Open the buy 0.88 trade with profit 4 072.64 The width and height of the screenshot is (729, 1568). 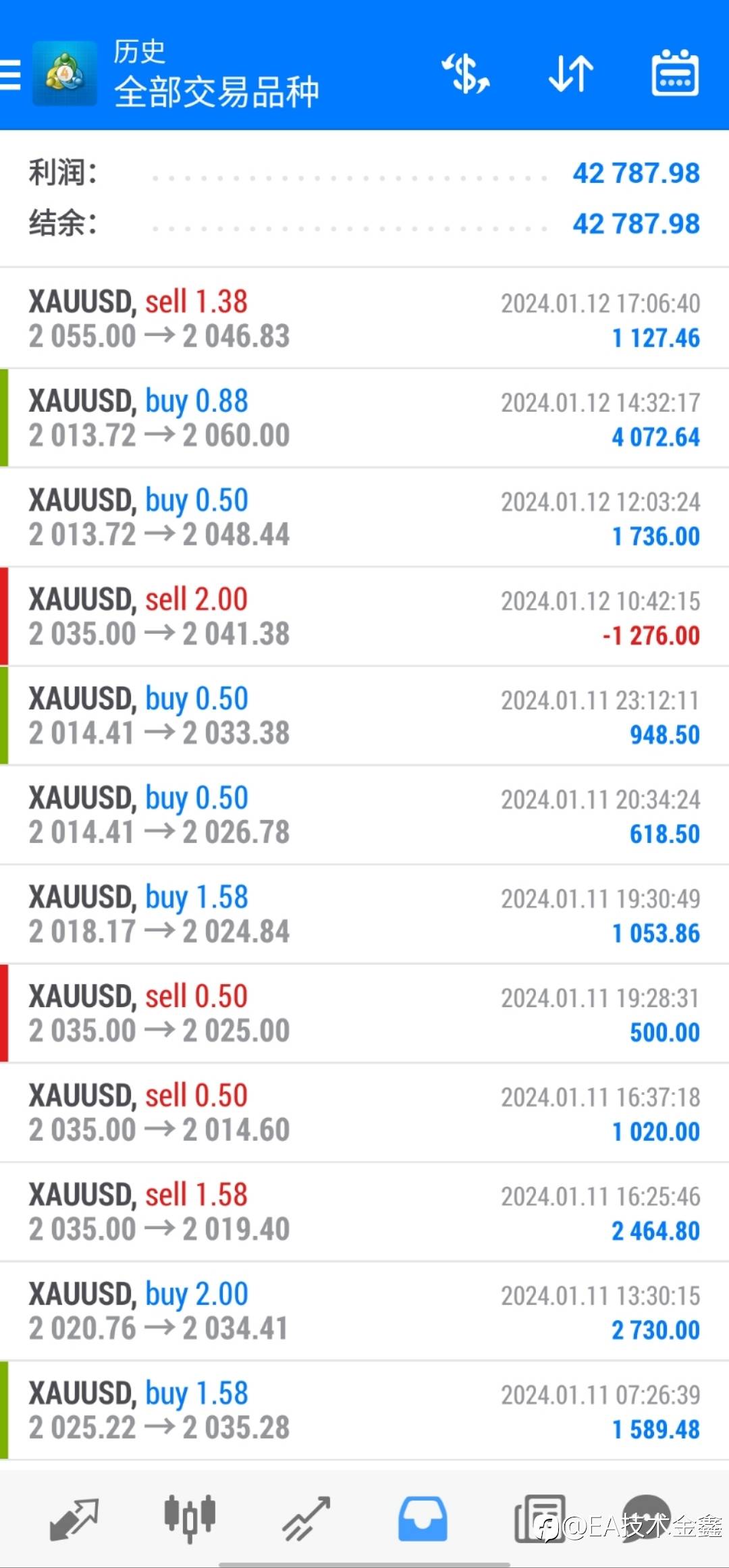[364, 418]
